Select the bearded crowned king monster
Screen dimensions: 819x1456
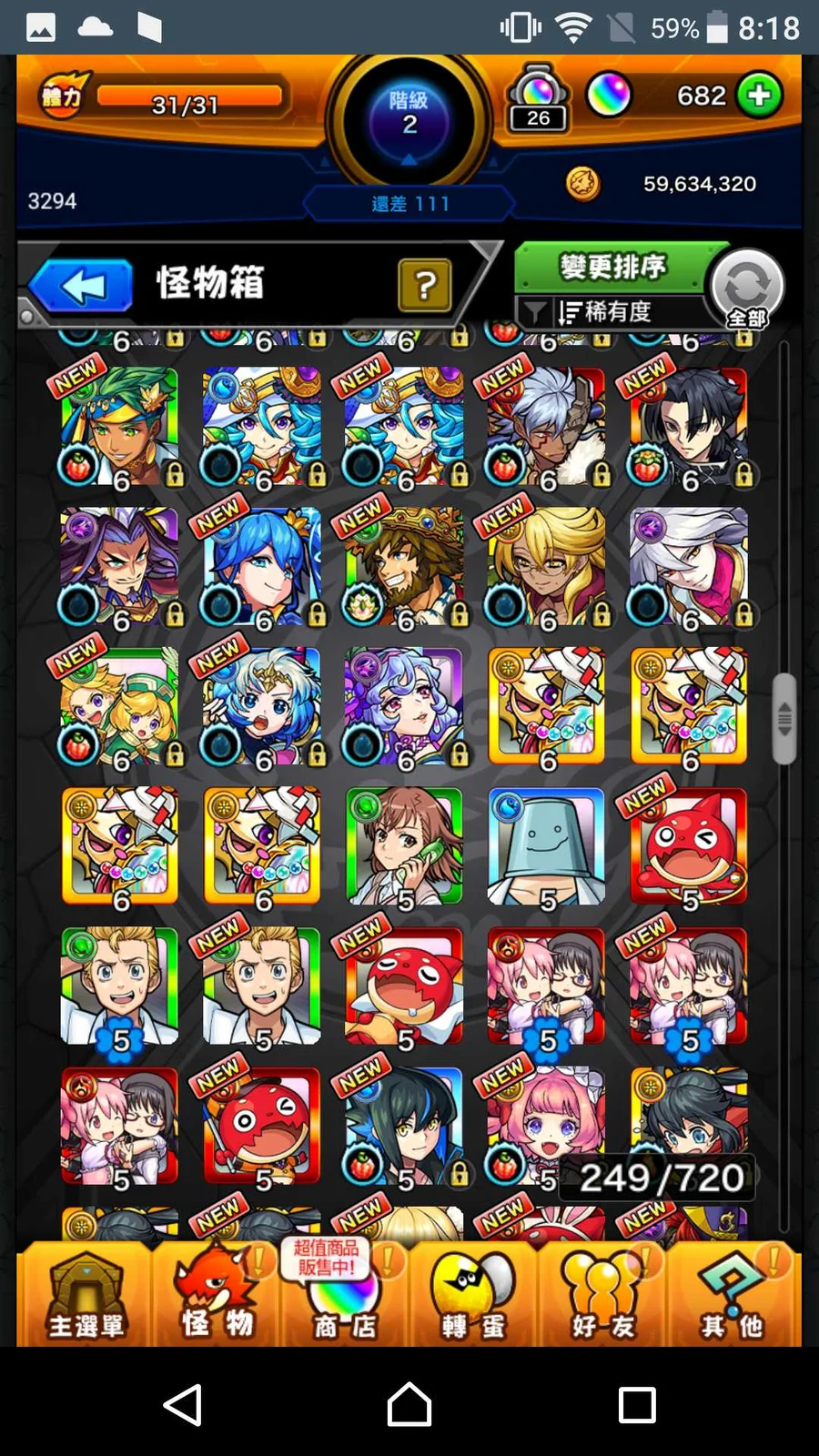point(404,566)
